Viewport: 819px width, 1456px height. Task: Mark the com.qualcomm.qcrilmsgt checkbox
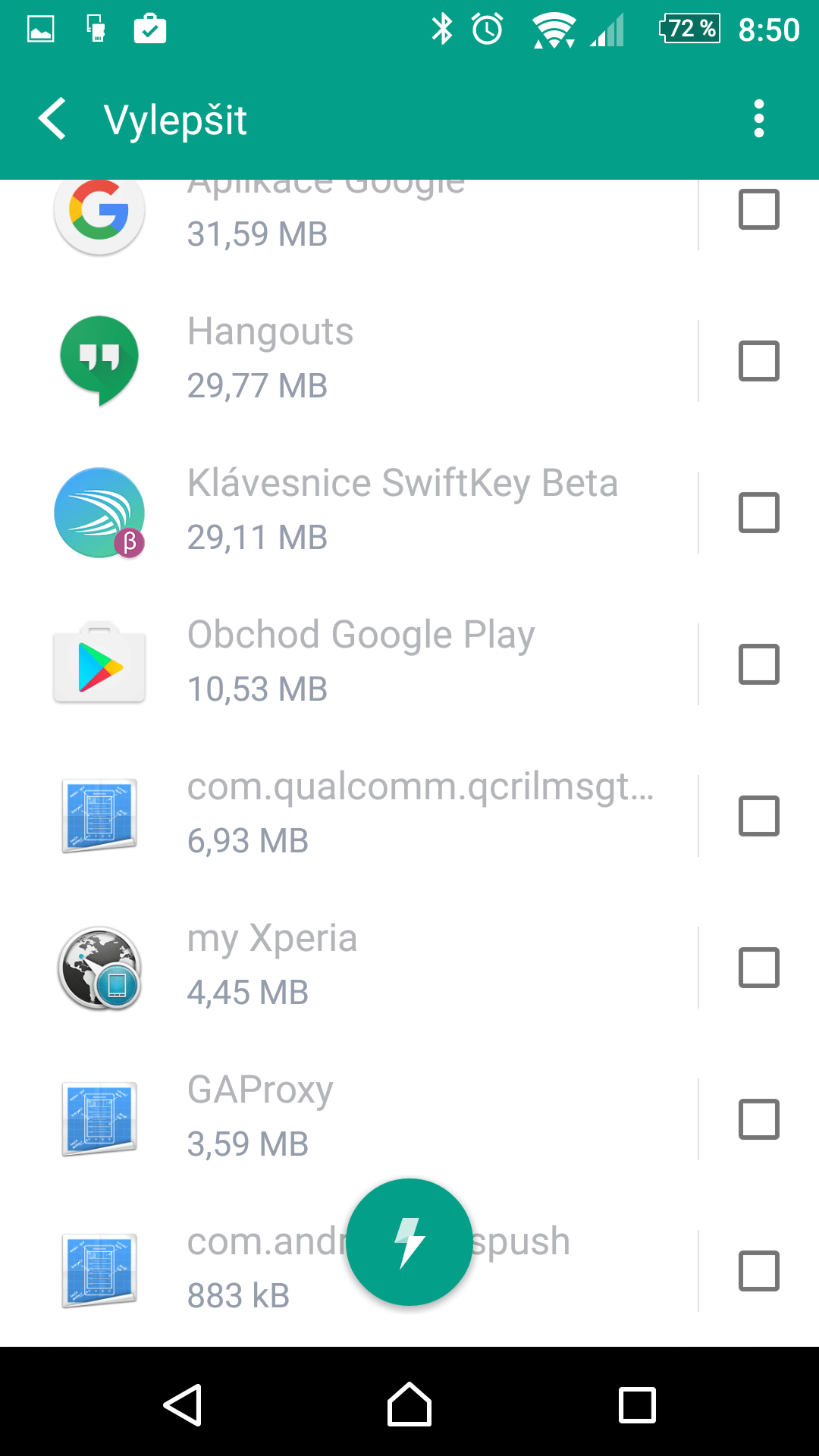point(758,816)
